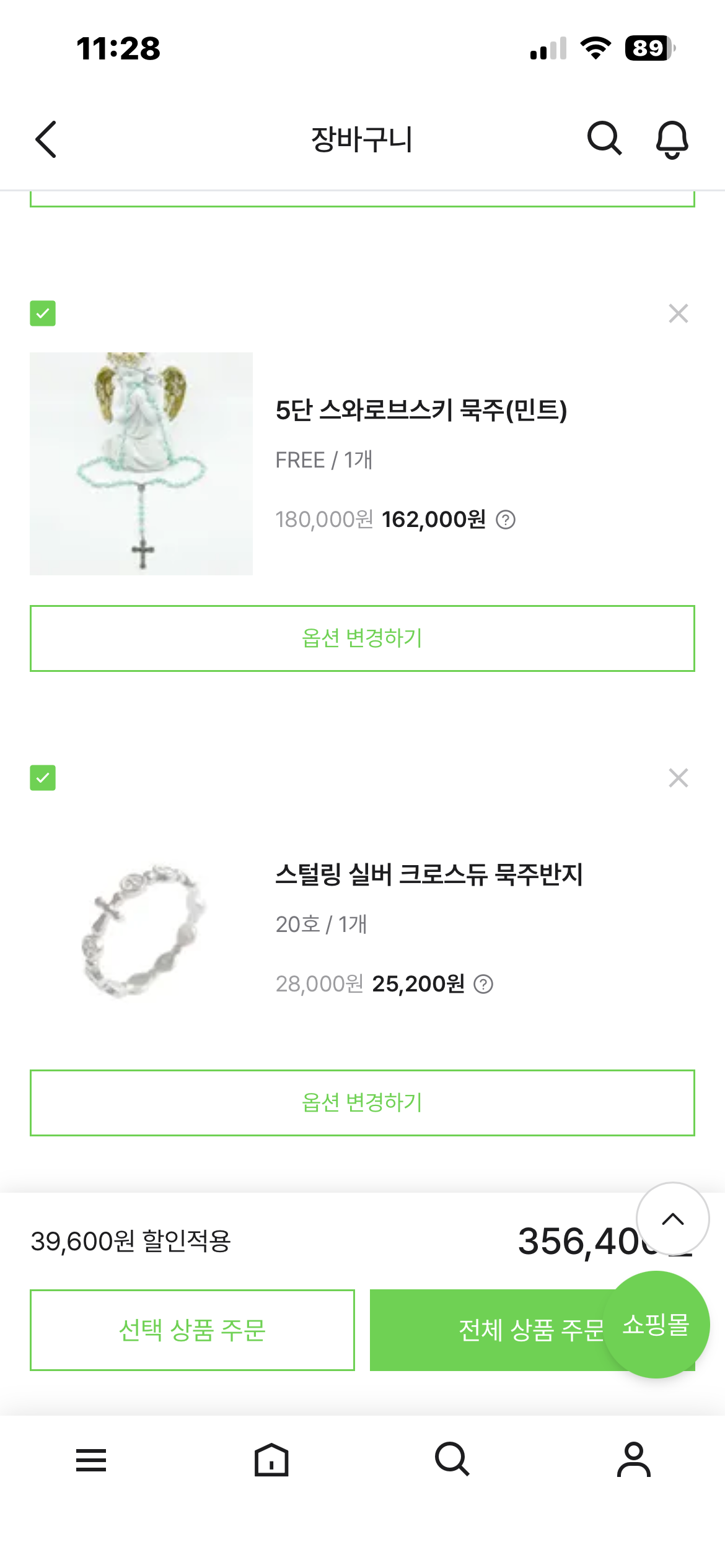
Task: Uncheck the 5단 스와로브스키 묵주(민트) item
Action: click(43, 313)
